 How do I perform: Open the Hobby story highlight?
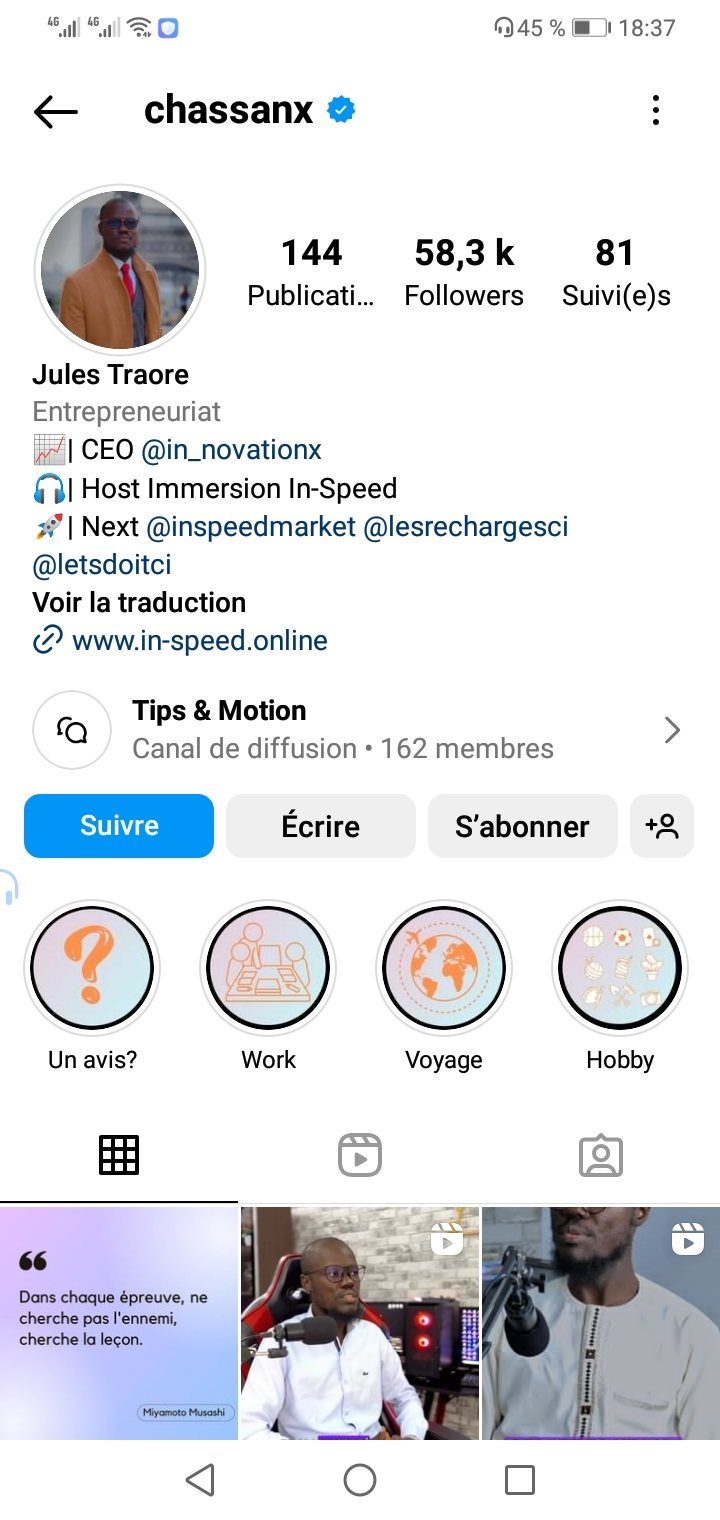coord(620,968)
